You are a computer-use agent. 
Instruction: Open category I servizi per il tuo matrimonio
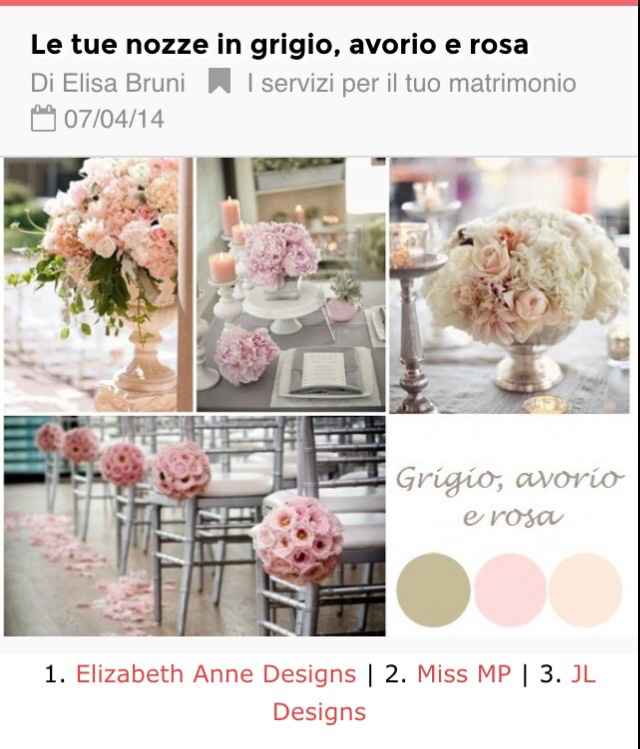click(x=411, y=83)
